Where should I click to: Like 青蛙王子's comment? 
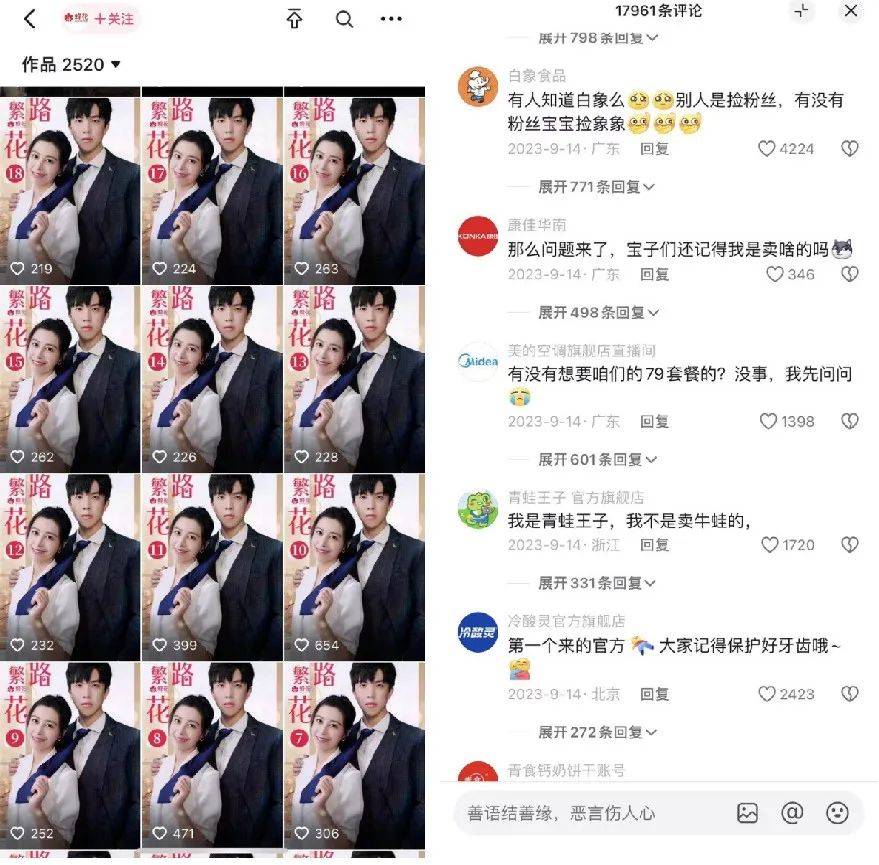pyautogui.click(x=769, y=545)
